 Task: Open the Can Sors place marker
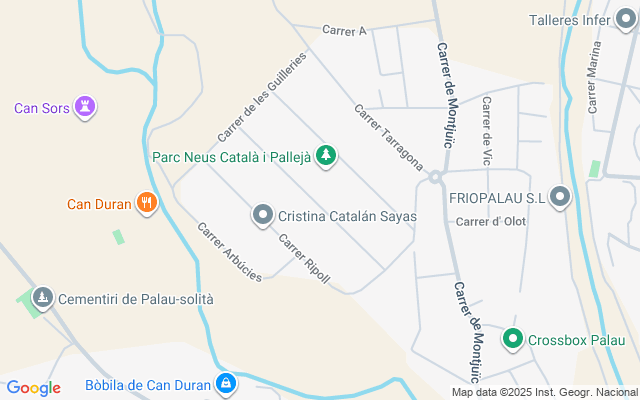(x=86, y=107)
